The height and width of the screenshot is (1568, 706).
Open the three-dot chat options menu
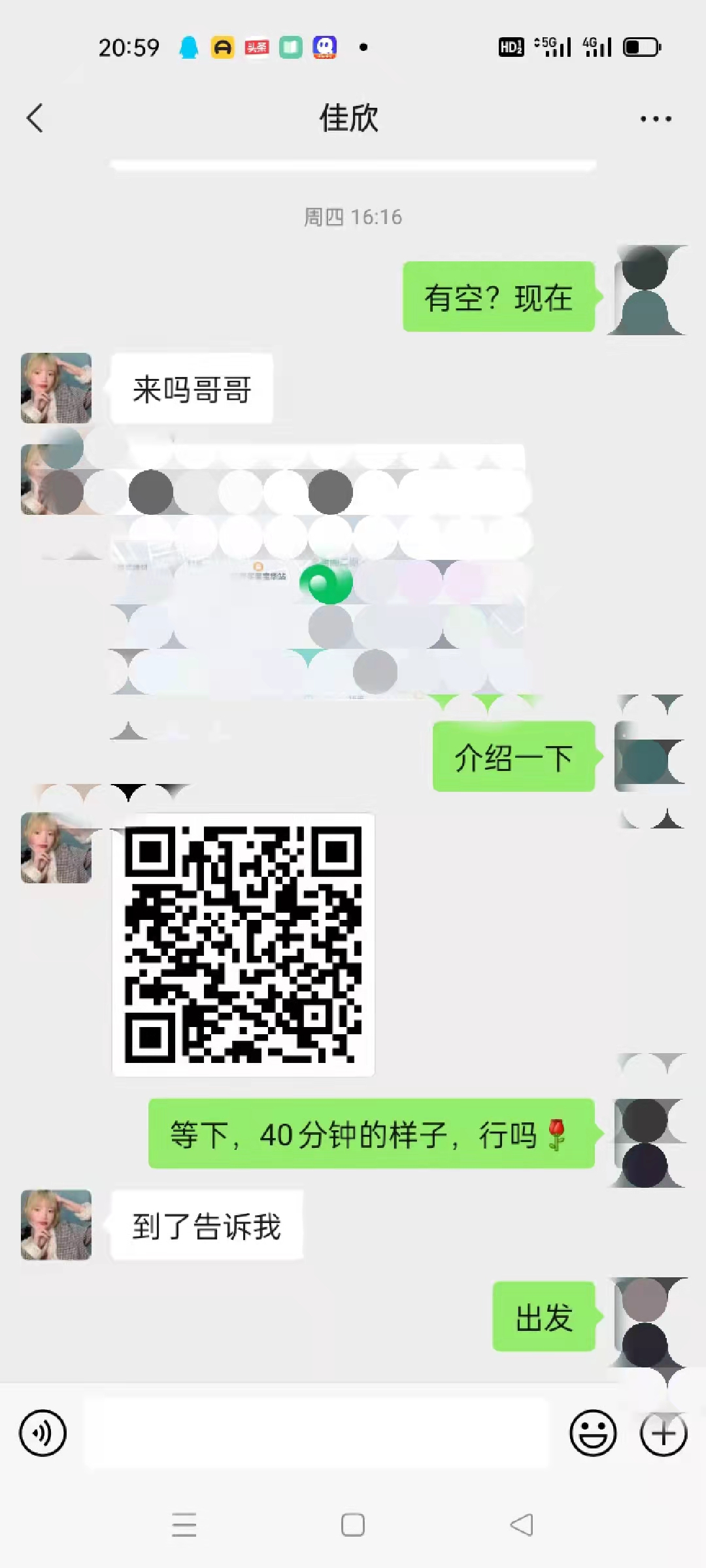[x=656, y=119]
